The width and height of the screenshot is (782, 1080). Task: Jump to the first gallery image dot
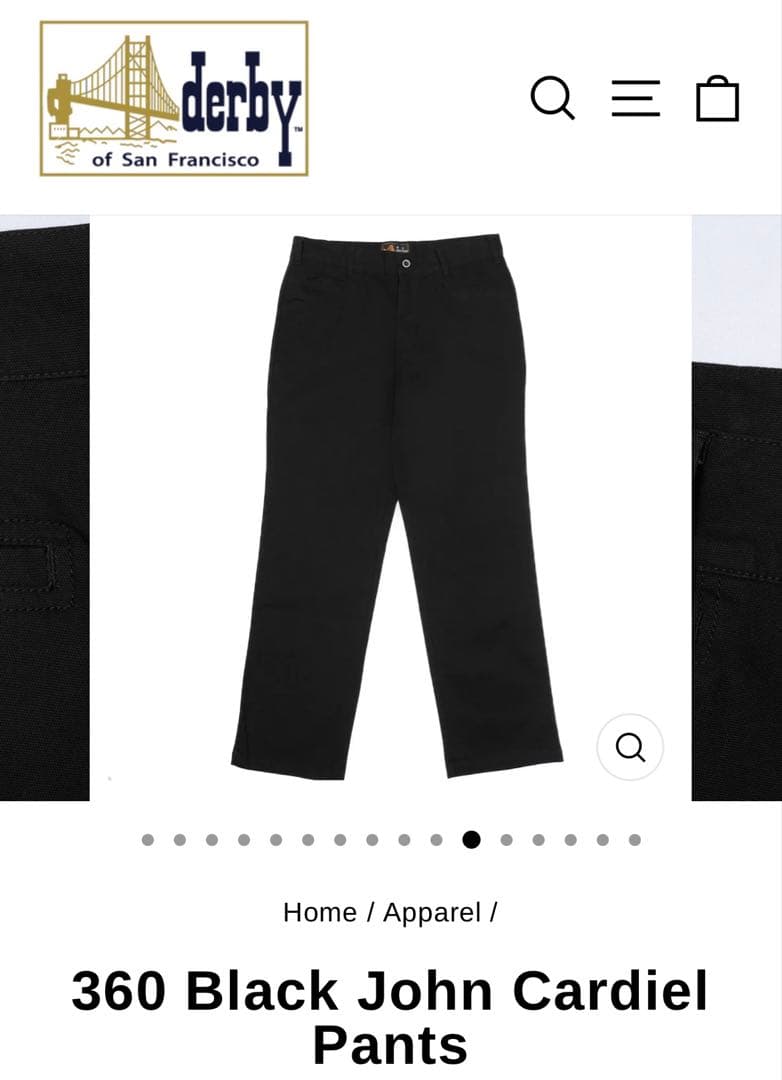(148, 840)
